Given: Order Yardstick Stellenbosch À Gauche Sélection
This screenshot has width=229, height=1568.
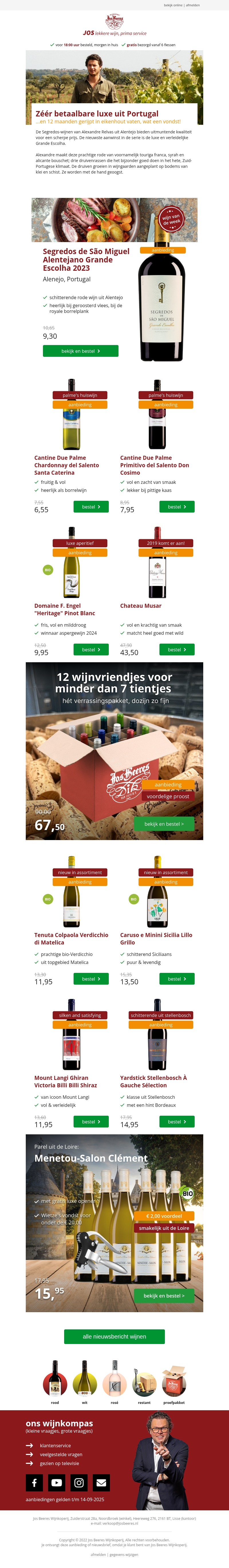Looking at the screenshot, I should click(x=177, y=1121).
